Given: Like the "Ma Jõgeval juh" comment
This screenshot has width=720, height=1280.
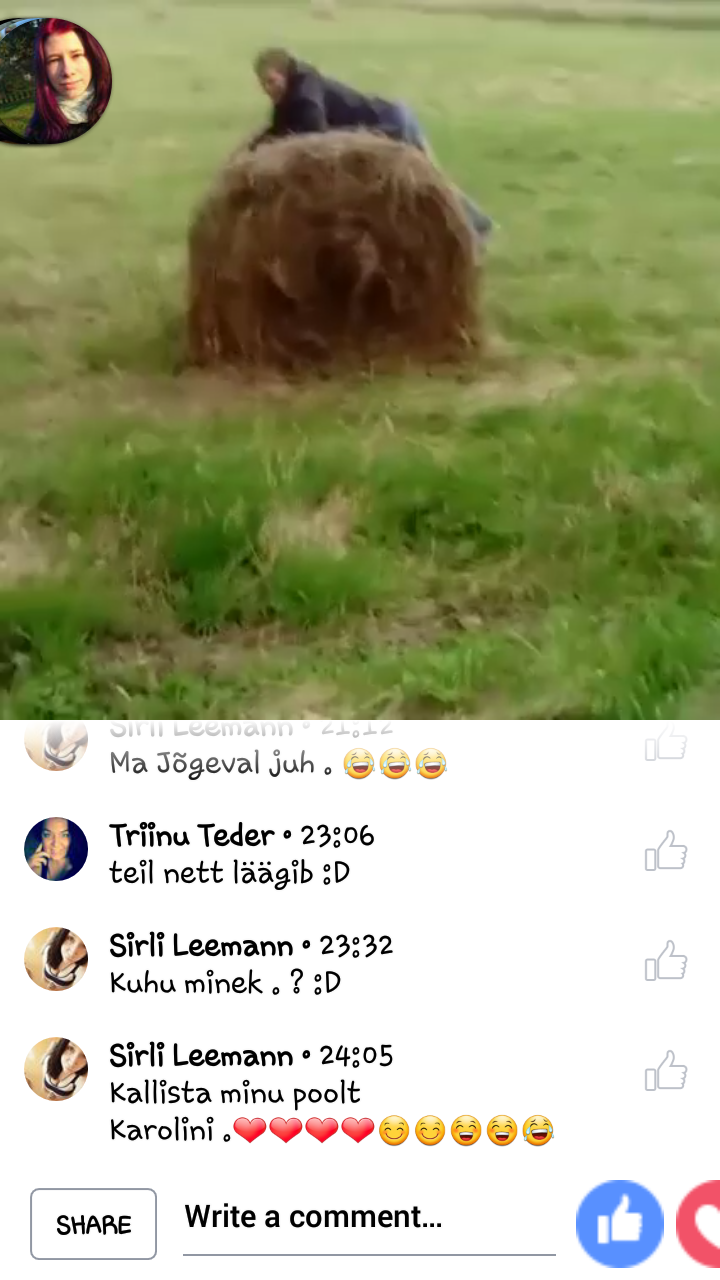Looking at the screenshot, I should point(666,743).
